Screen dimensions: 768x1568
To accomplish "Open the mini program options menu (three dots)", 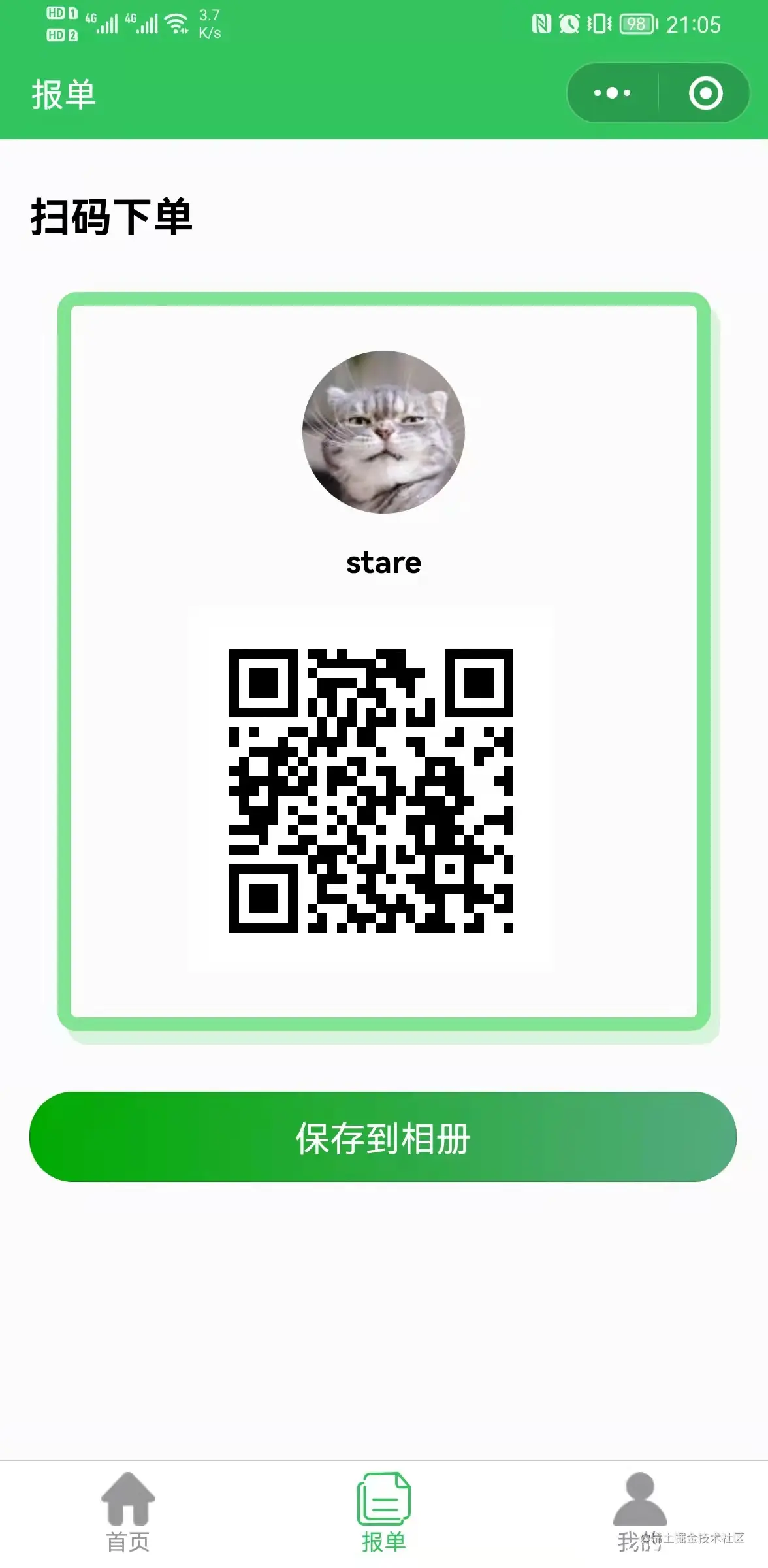I will tap(611, 93).
